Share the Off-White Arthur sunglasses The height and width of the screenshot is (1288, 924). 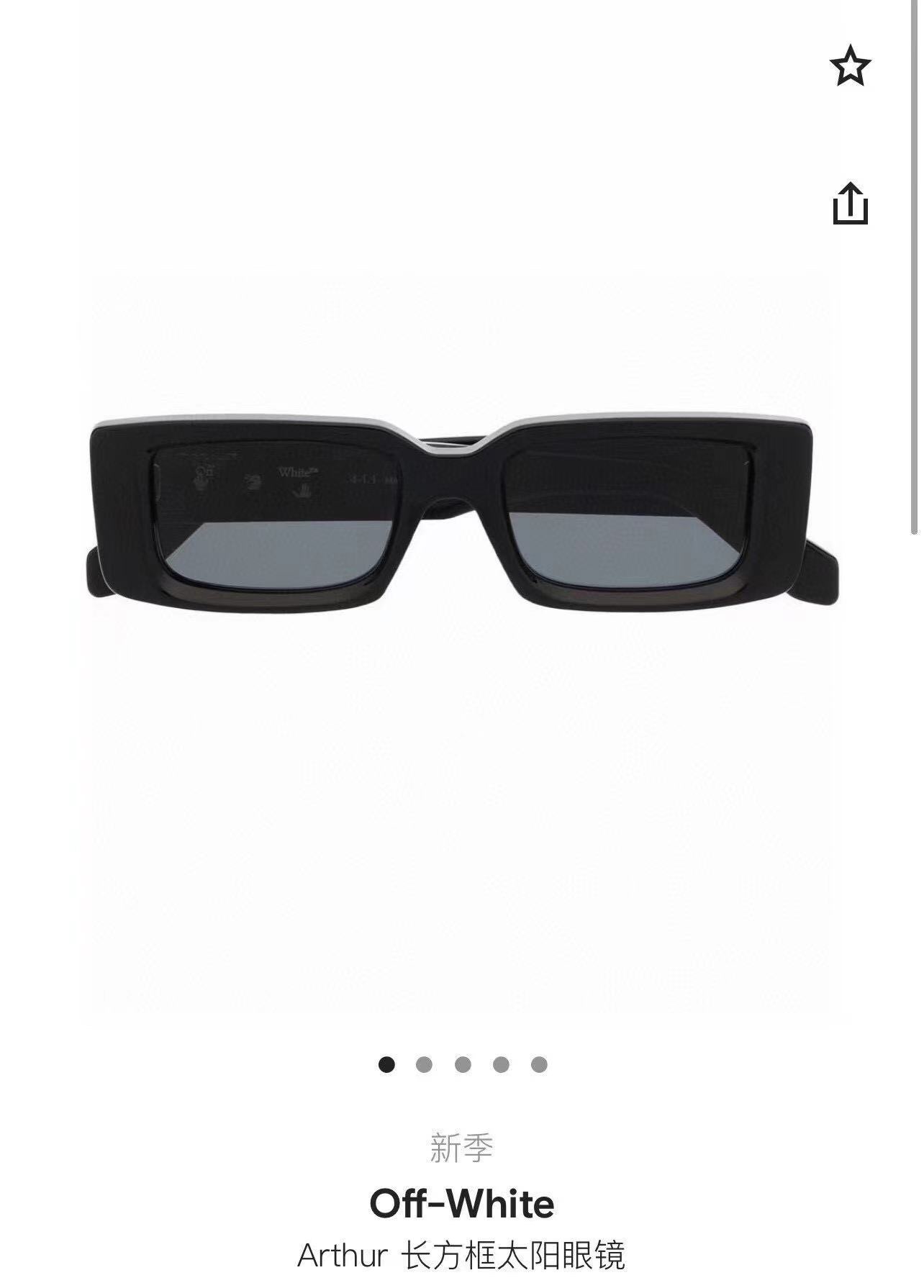850,204
